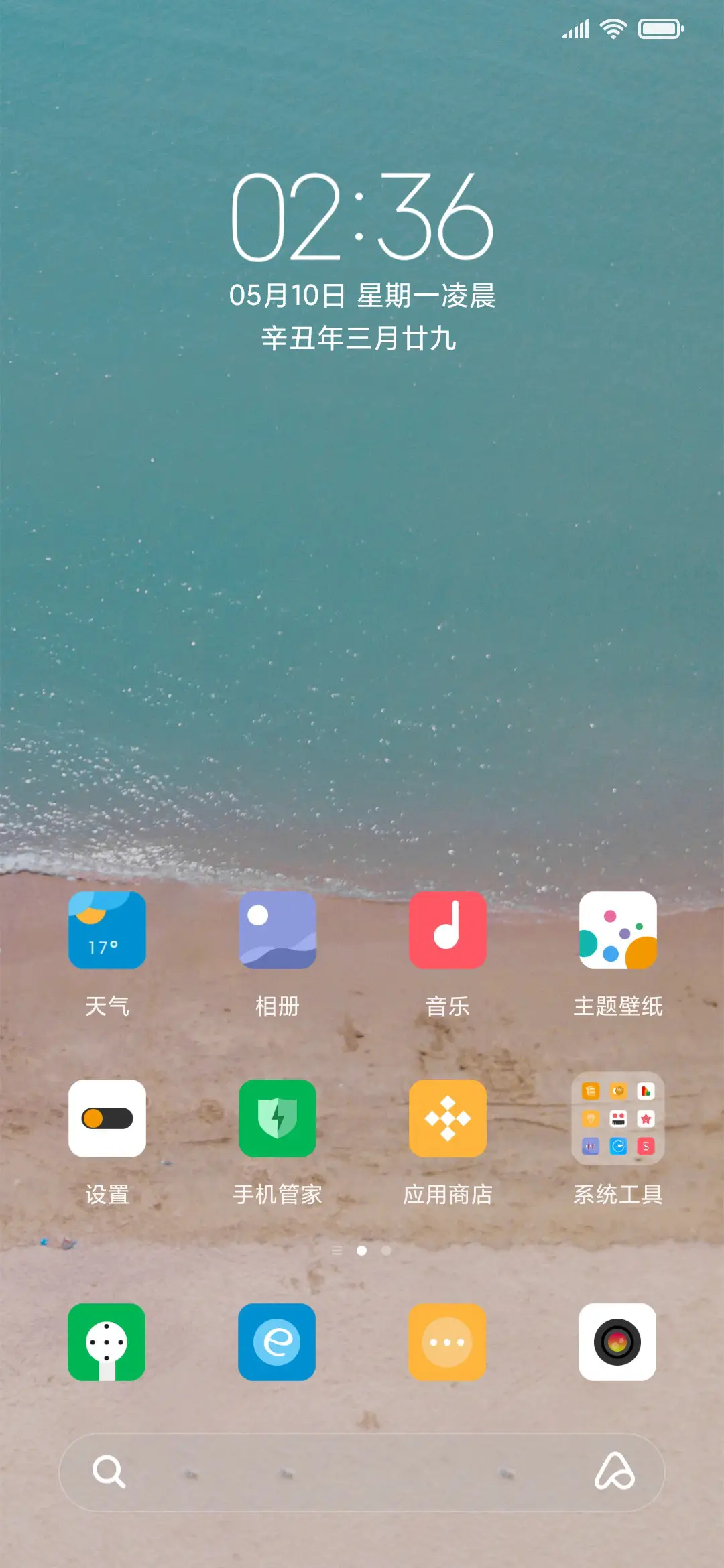This screenshot has width=724, height=1568.
Task: Open the Mi Remote green dock icon
Action: pyautogui.click(x=107, y=1344)
